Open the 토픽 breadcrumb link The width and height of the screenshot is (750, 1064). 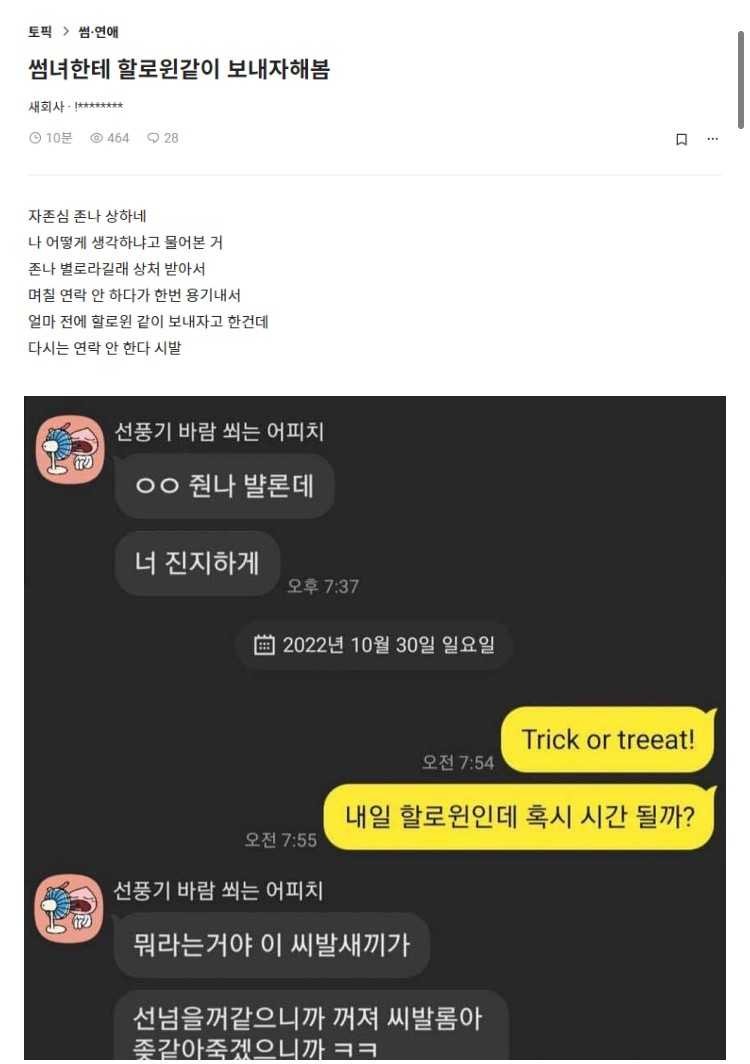[40, 32]
